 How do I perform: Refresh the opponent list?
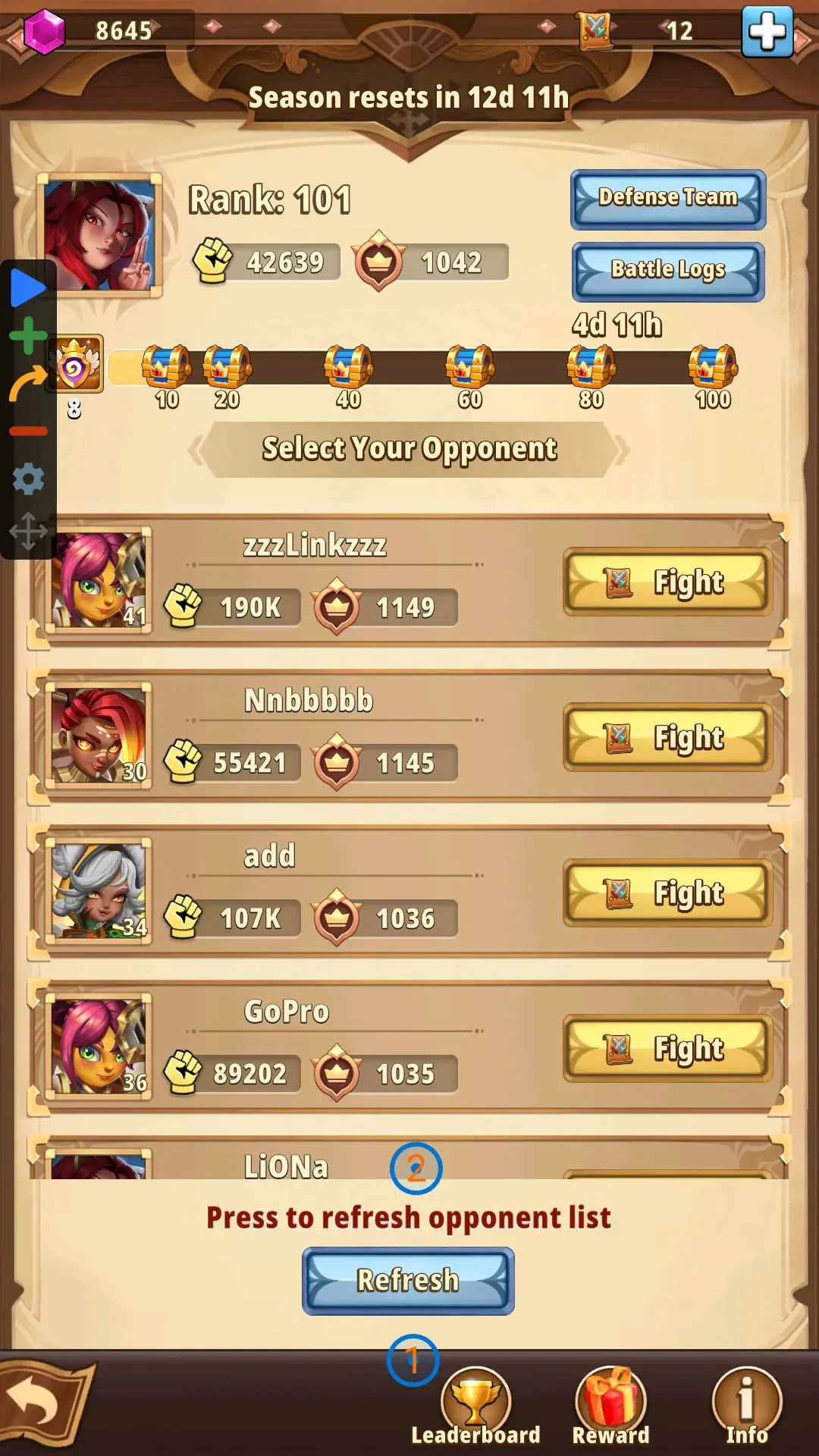tap(408, 1281)
